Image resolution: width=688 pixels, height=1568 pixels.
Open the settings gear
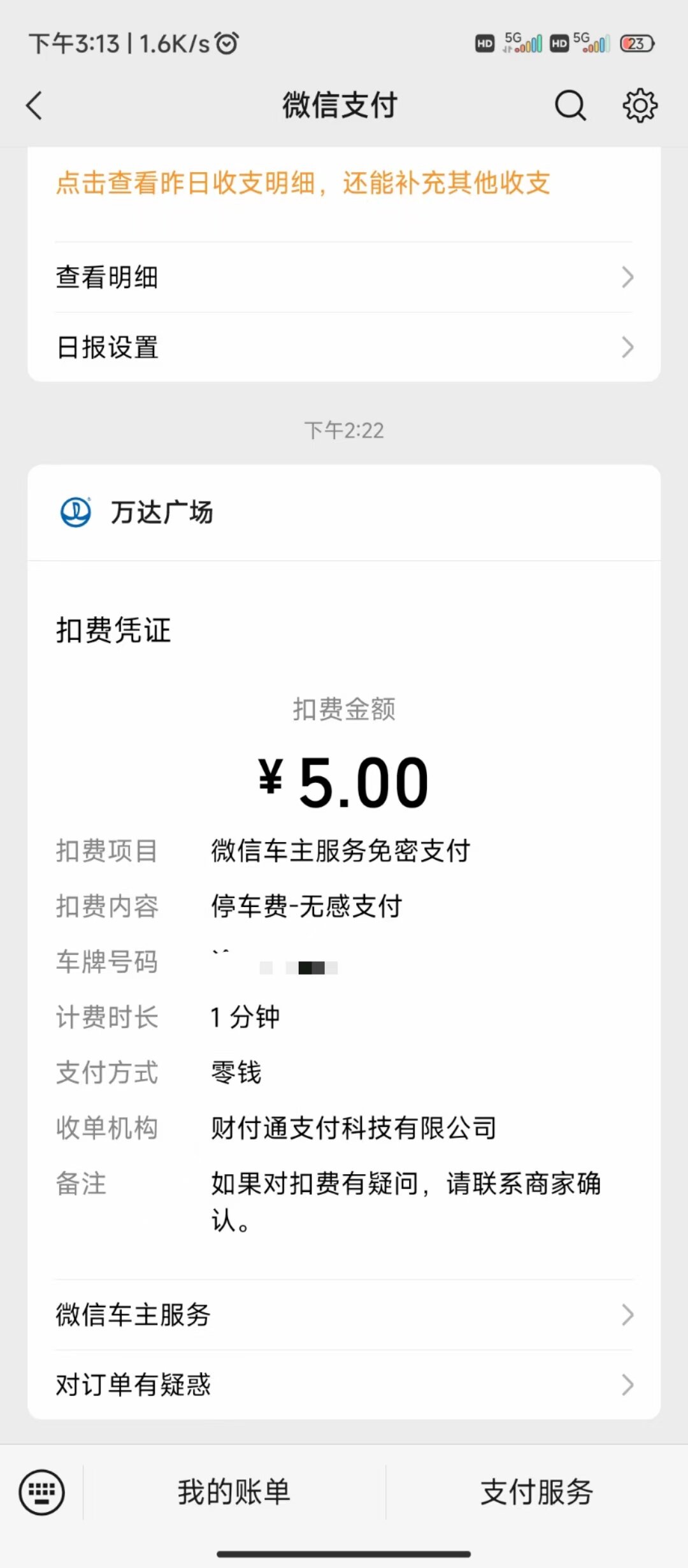point(640,105)
